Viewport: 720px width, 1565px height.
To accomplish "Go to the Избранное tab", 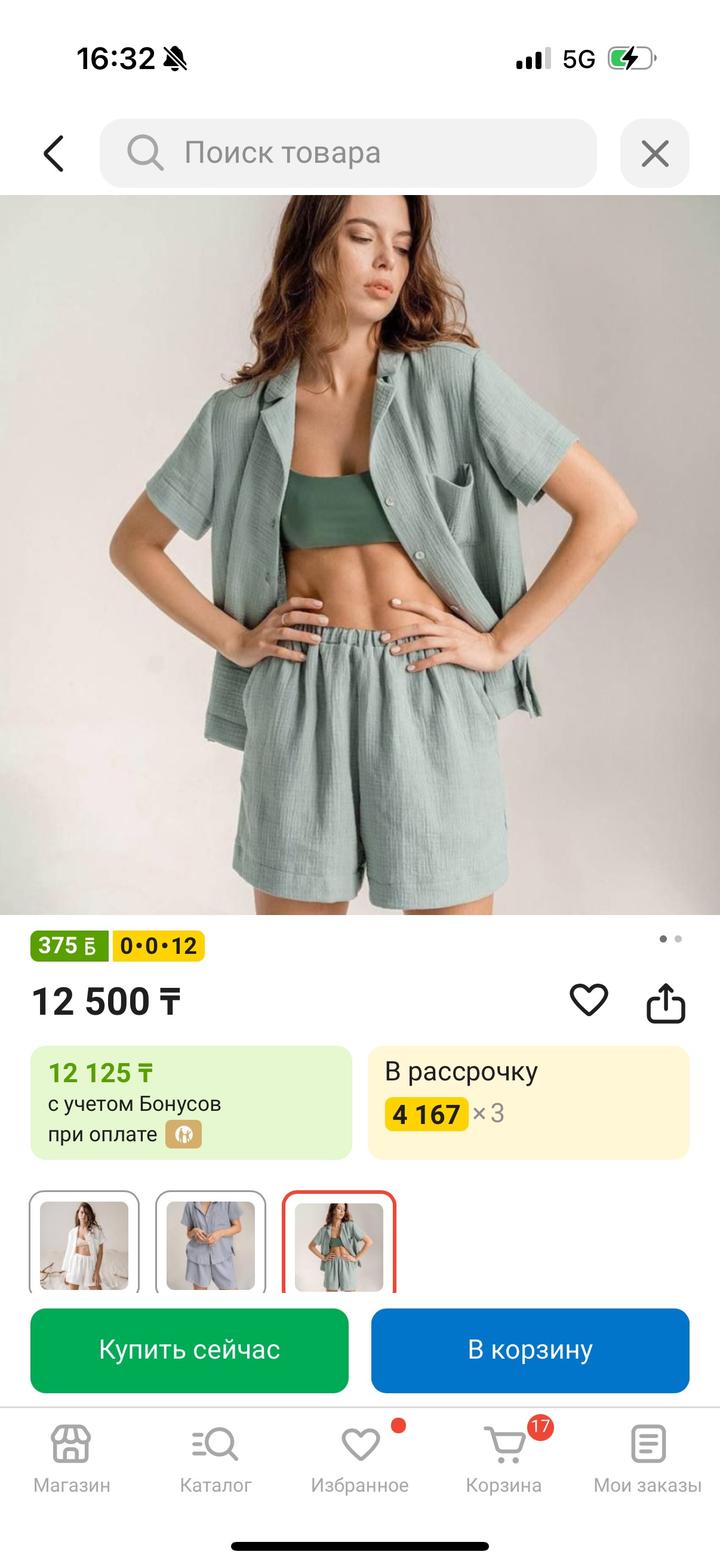I will tap(360, 1459).
